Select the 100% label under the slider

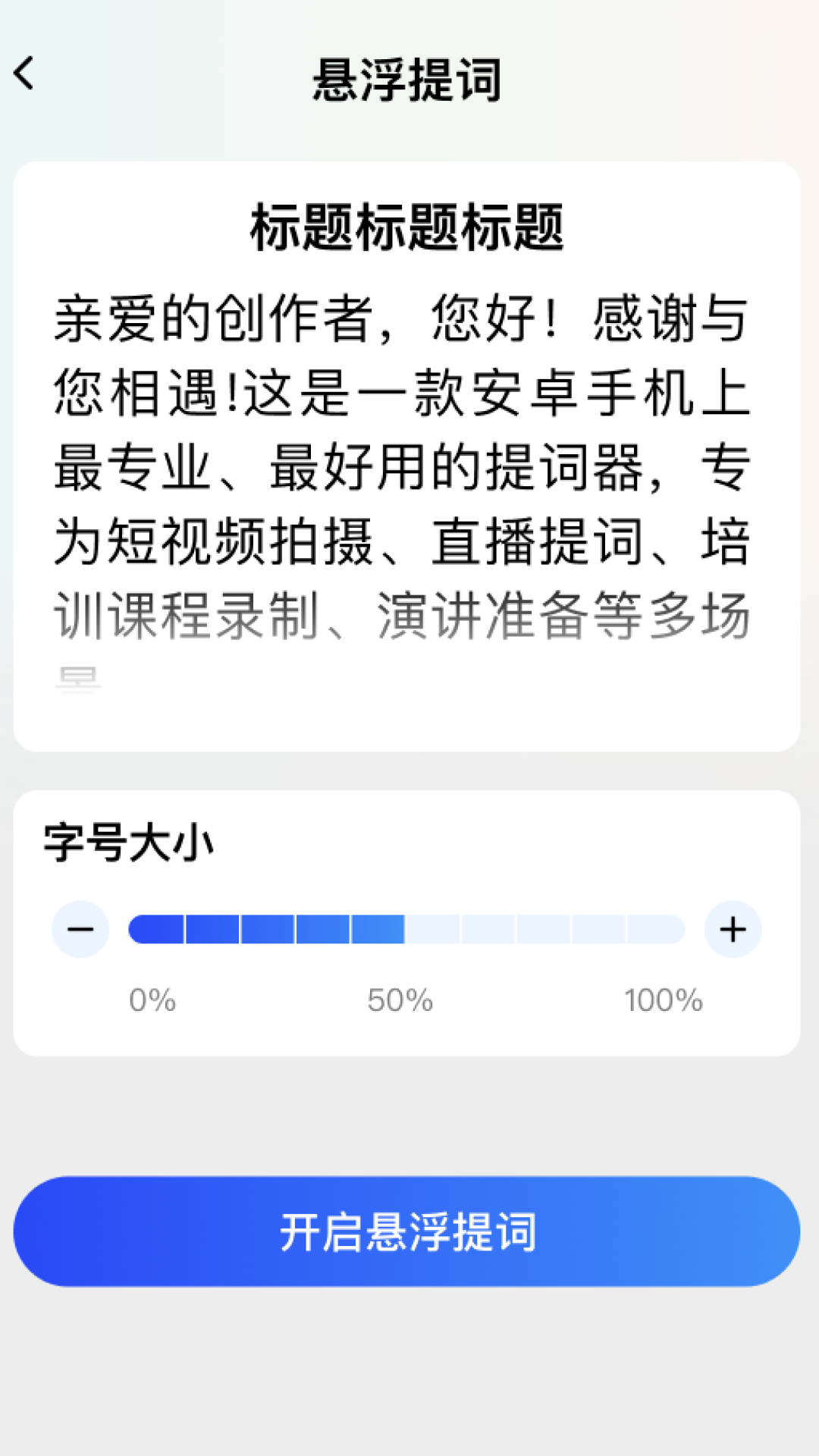pos(661,1000)
